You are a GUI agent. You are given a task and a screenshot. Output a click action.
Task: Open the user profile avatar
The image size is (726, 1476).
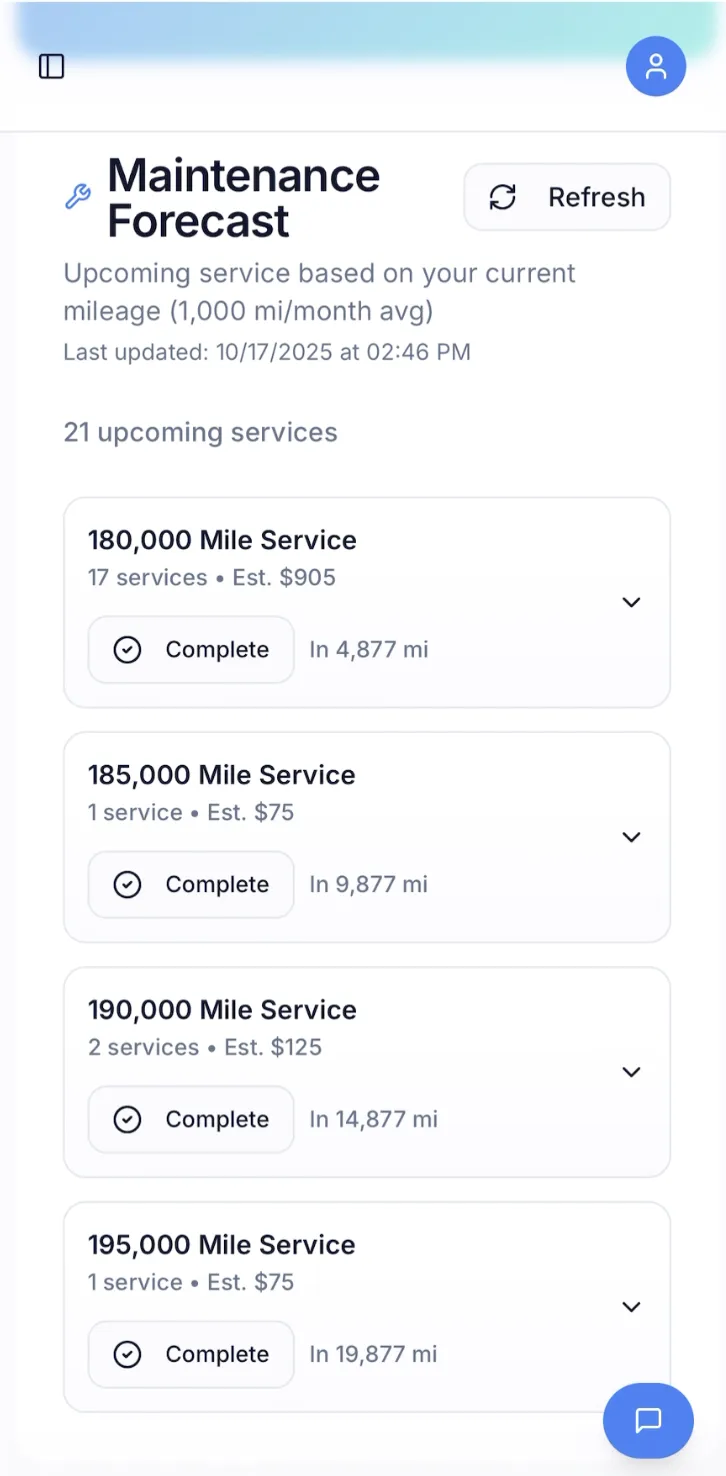pos(655,67)
